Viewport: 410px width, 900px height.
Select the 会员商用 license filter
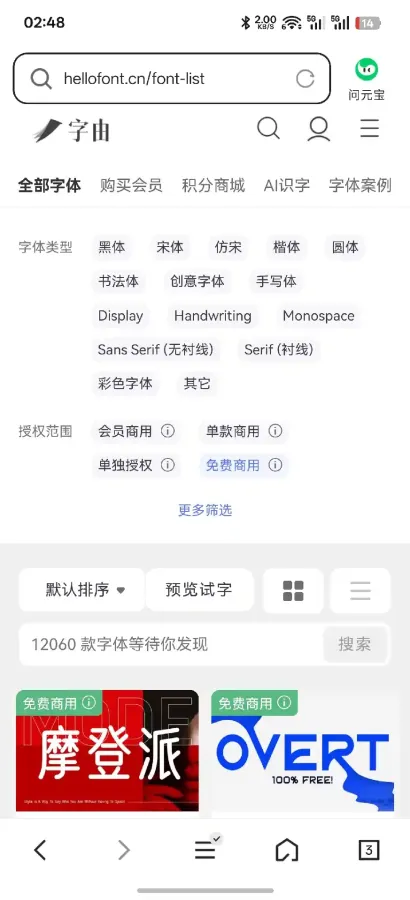click(x=125, y=431)
